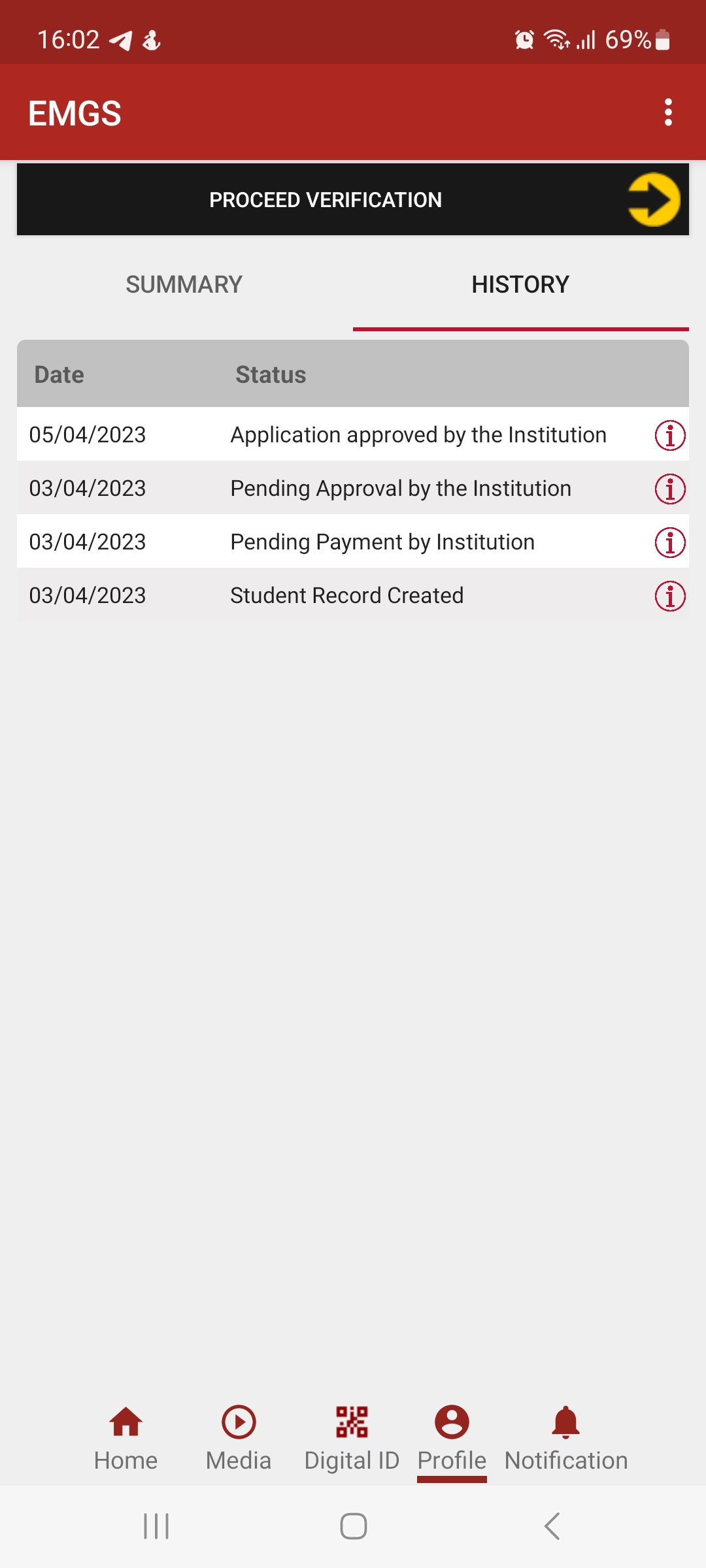Image resolution: width=706 pixels, height=1568 pixels.
Task: Open the Media tab
Action: click(239, 1437)
